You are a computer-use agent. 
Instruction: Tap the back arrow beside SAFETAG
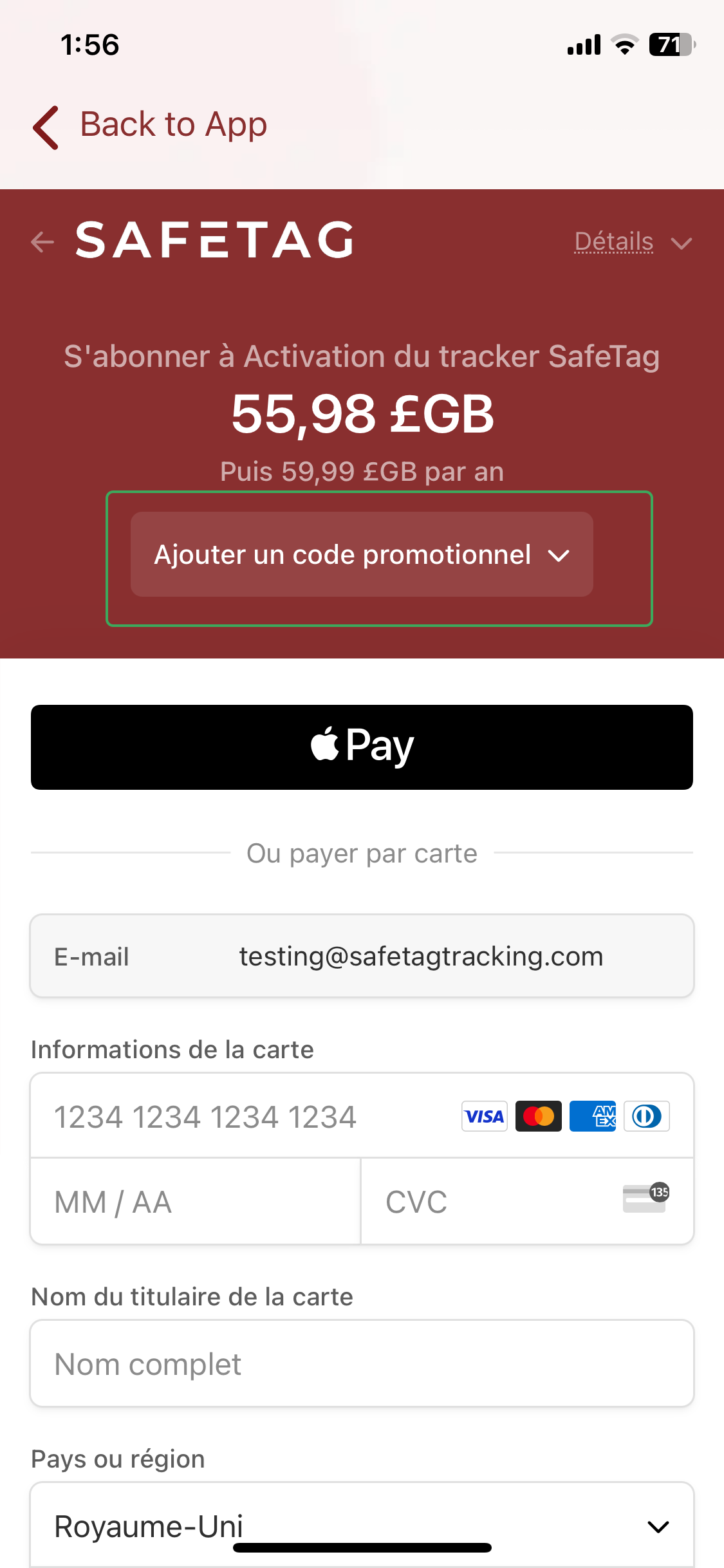click(x=42, y=242)
